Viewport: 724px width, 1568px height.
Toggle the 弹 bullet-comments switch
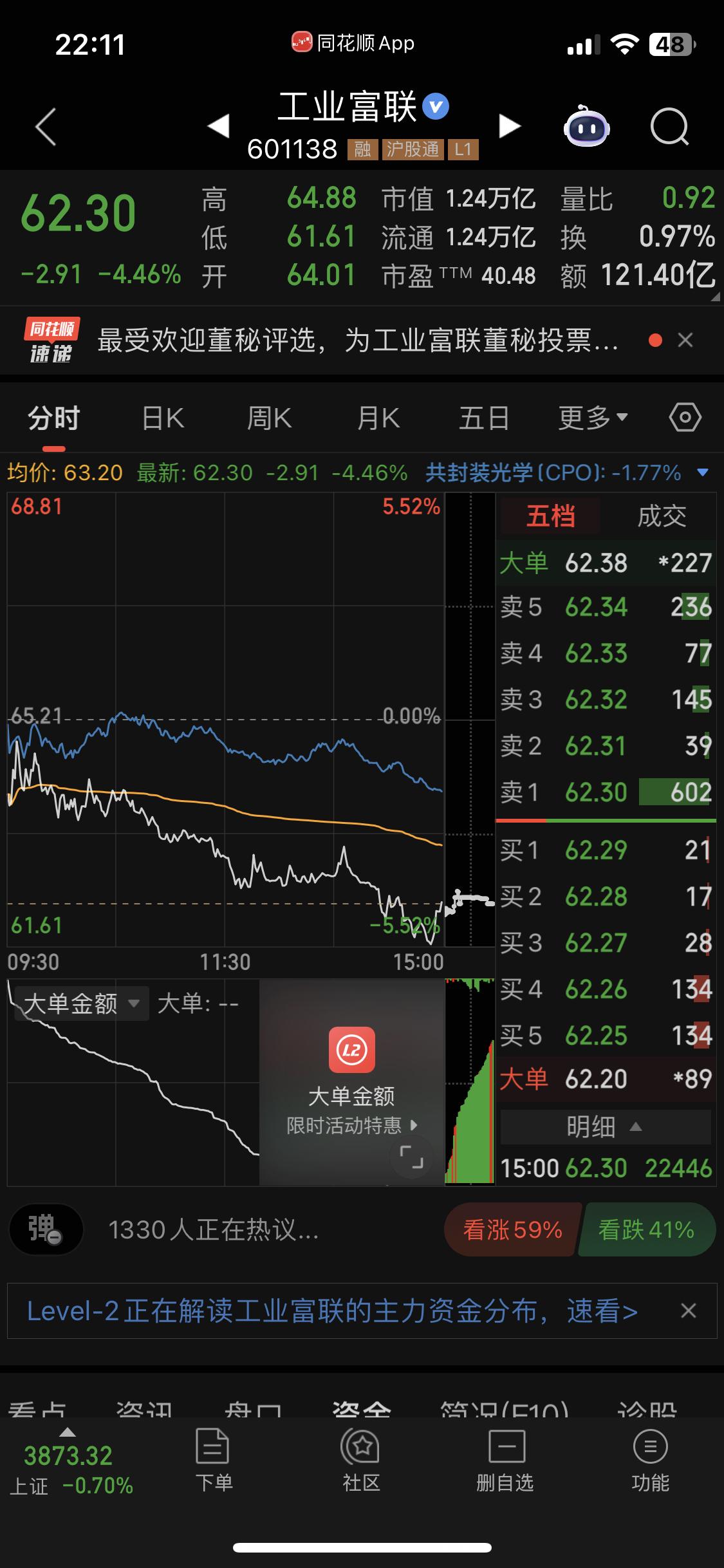point(45,1229)
